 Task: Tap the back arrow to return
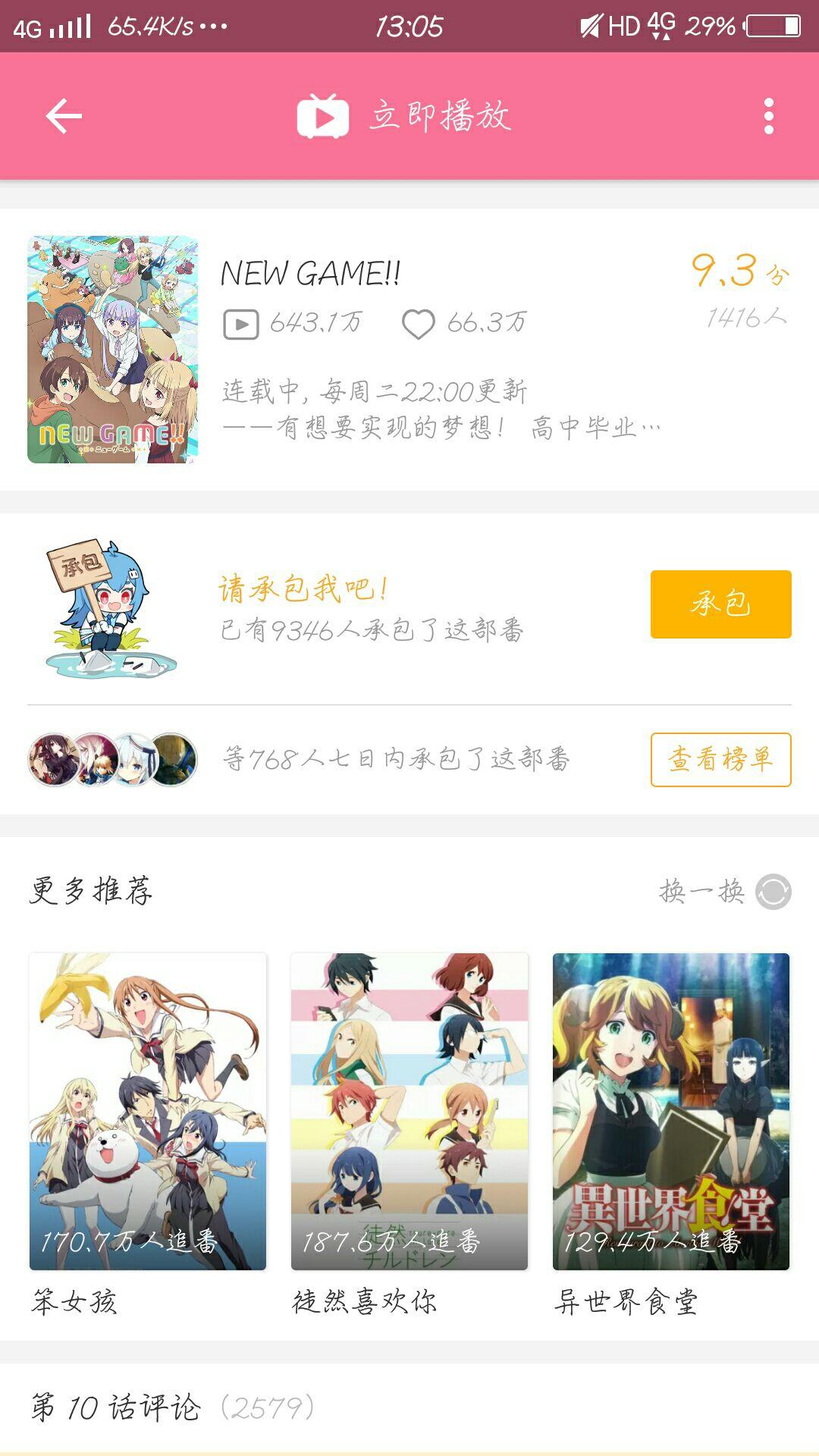click(x=64, y=118)
